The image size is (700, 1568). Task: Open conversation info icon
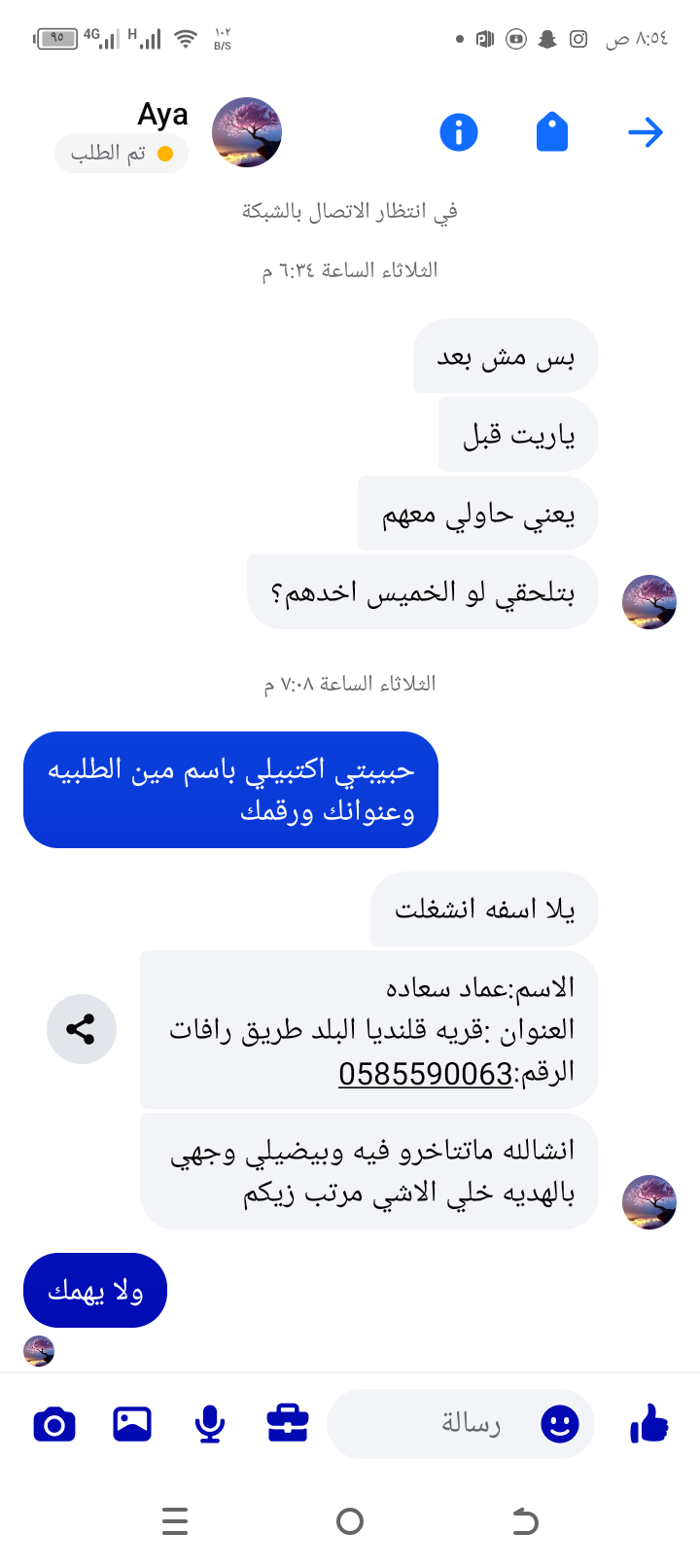point(459,132)
